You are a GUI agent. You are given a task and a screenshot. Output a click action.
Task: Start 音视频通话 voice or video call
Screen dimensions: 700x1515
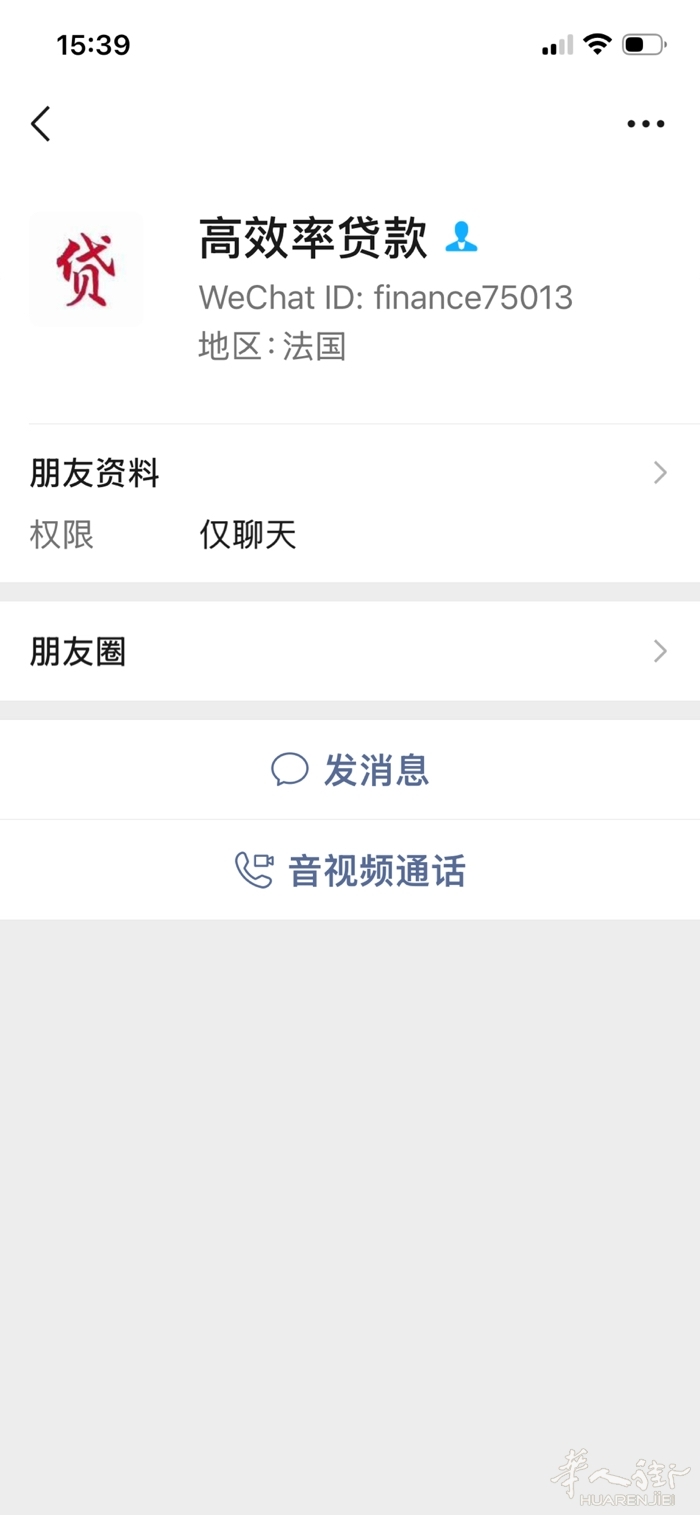pyautogui.click(x=350, y=870)
